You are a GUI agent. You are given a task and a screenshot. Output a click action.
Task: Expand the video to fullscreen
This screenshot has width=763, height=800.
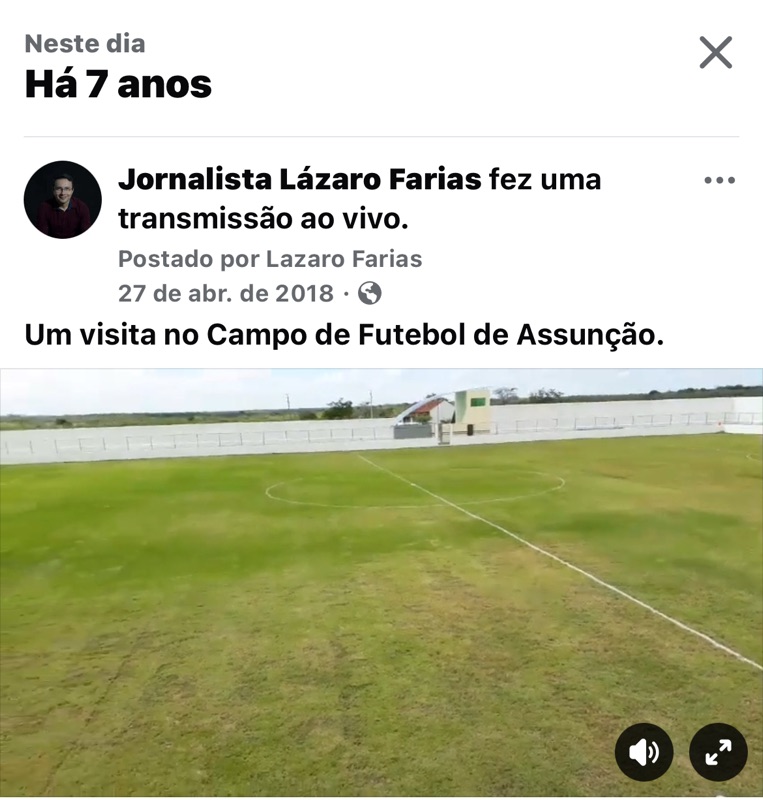tap(718, 752)
